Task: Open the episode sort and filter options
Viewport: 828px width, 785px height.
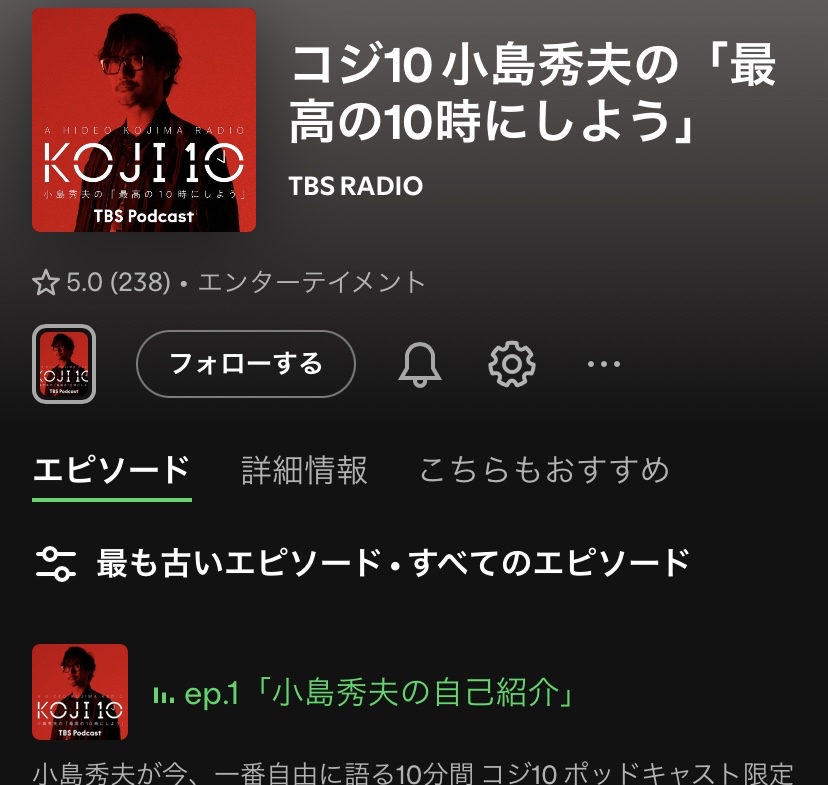Action: tap(56, 564)
